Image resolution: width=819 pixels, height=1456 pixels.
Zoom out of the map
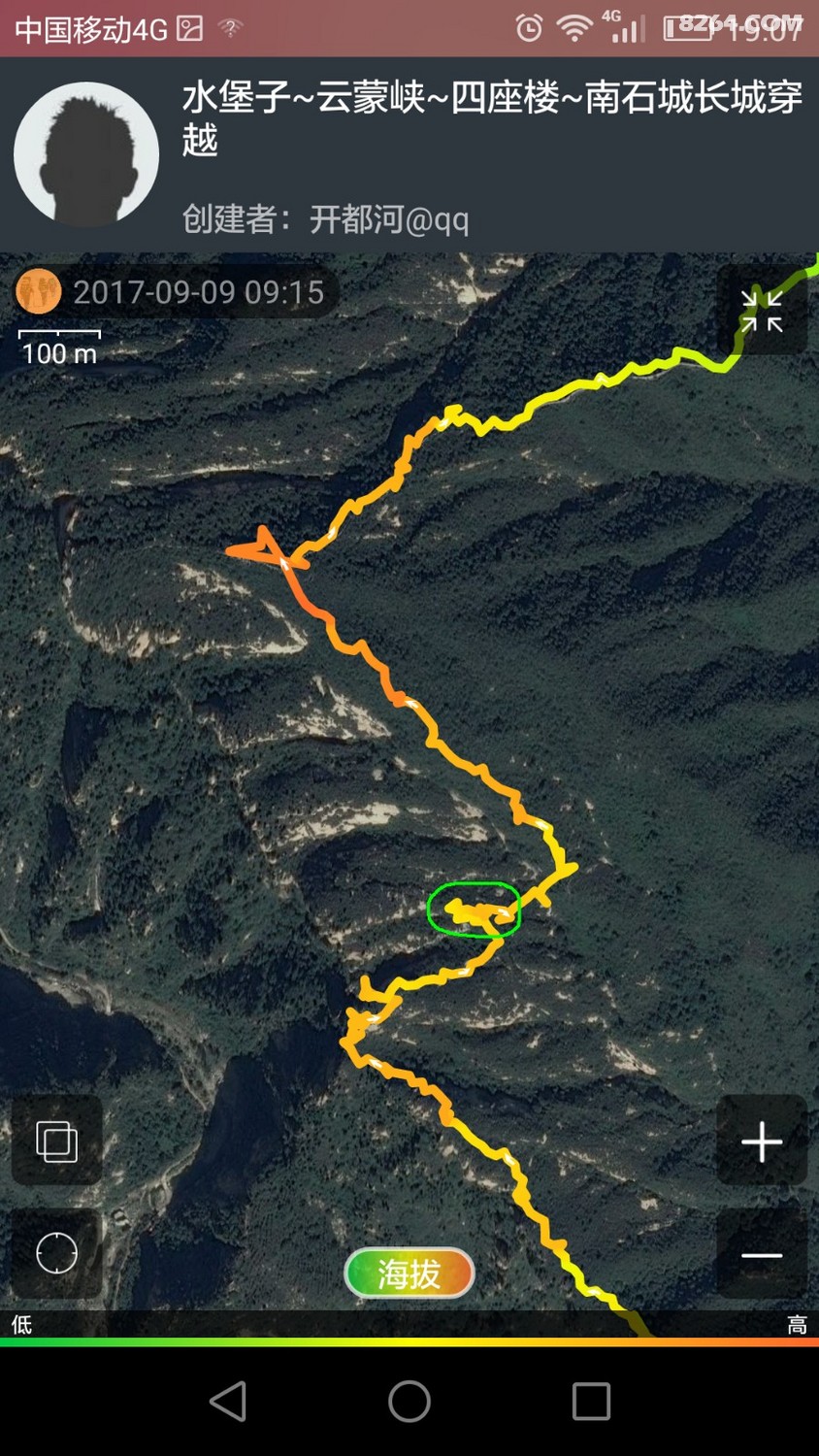click(762, 1254)
